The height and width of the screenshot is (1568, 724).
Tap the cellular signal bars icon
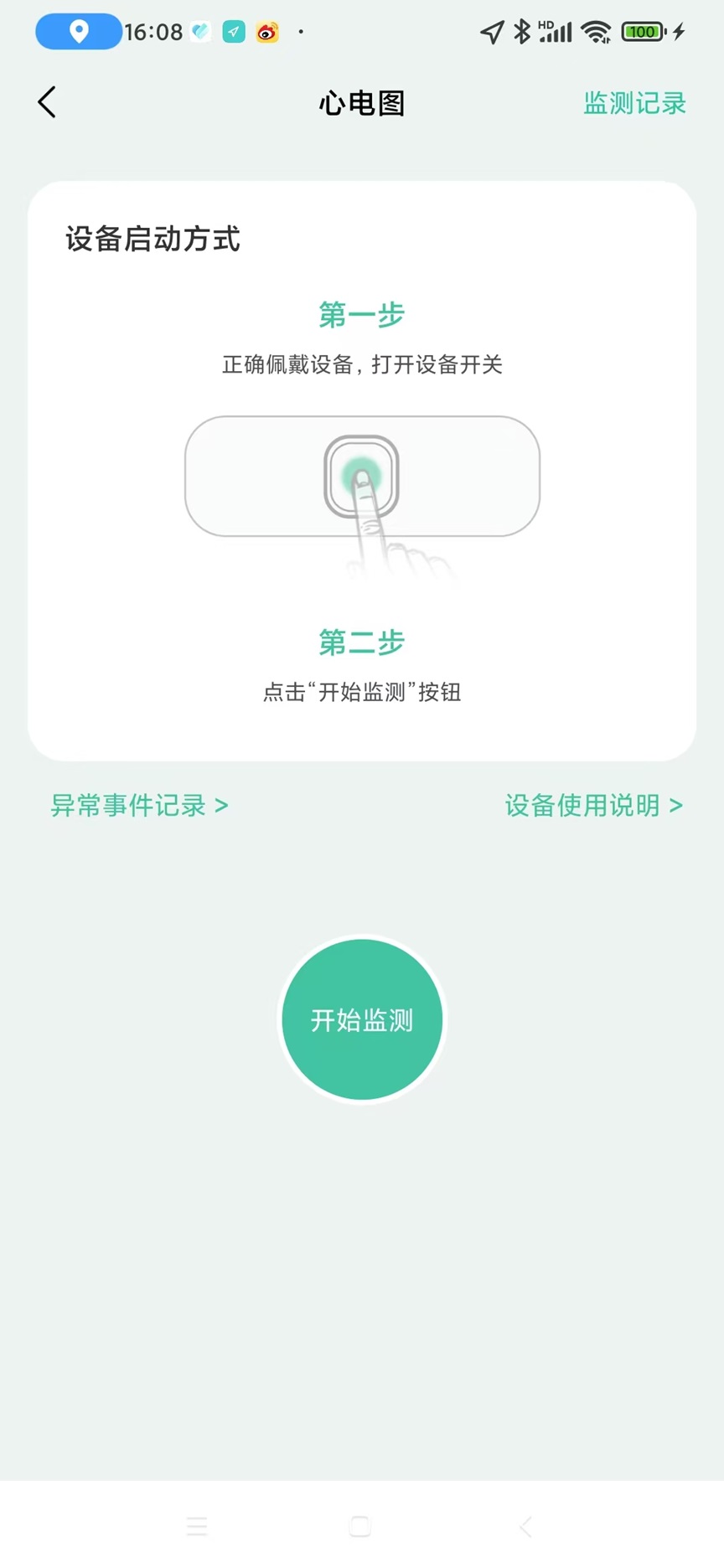(x=556, y=32)
